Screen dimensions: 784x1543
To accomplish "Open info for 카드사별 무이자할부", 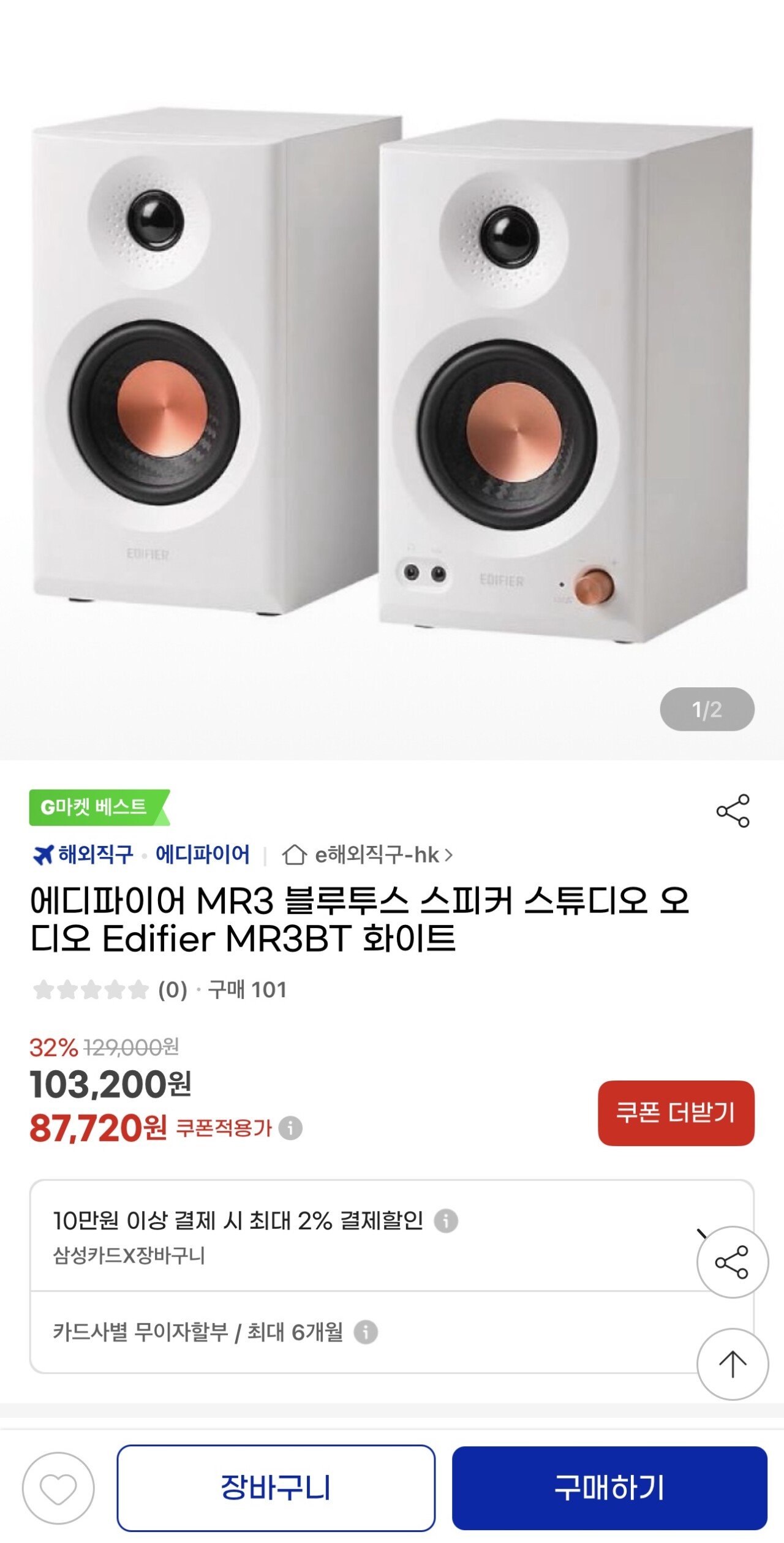I will pyautogui.click(x=366, y=1332).
